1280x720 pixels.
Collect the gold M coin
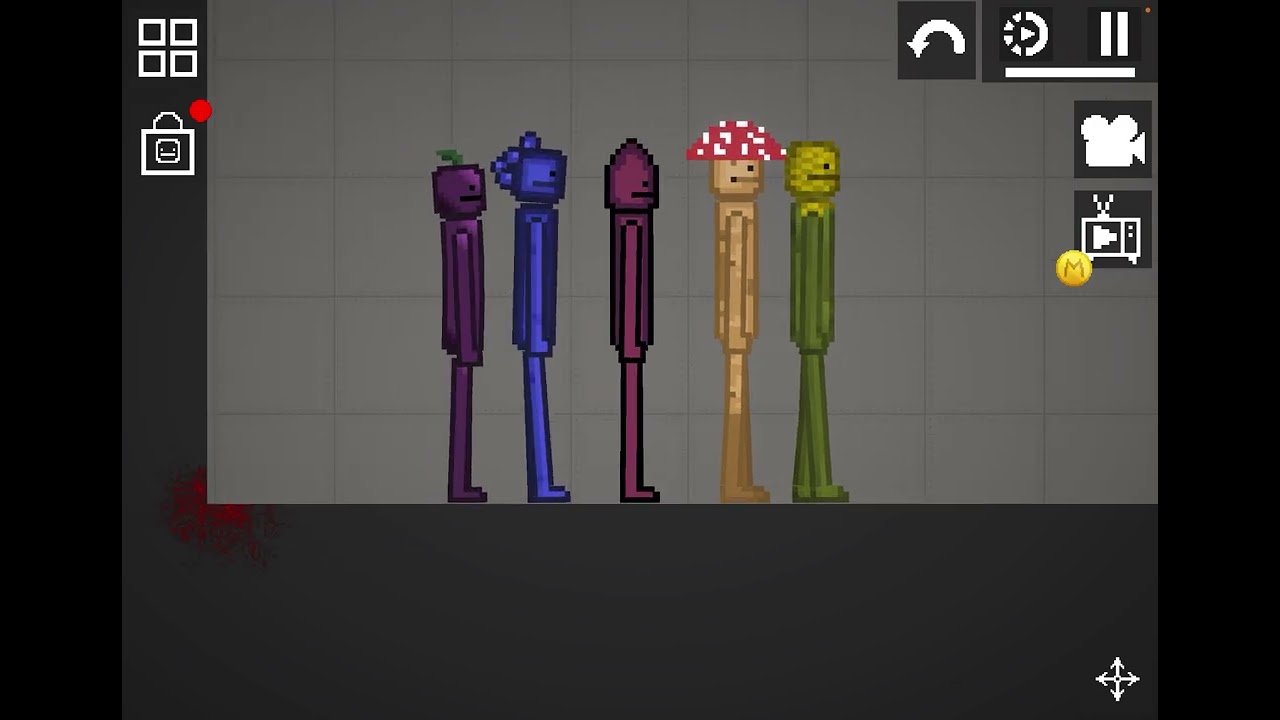(1074, 268)
